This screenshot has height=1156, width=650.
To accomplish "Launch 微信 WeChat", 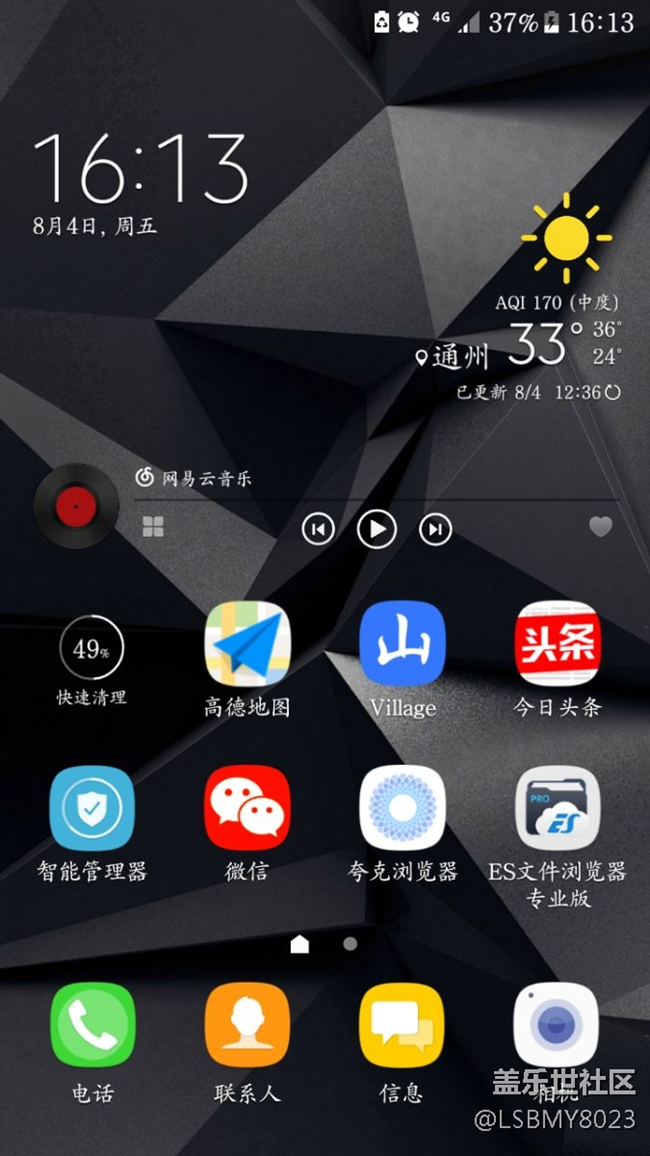I will click(247, 808).
